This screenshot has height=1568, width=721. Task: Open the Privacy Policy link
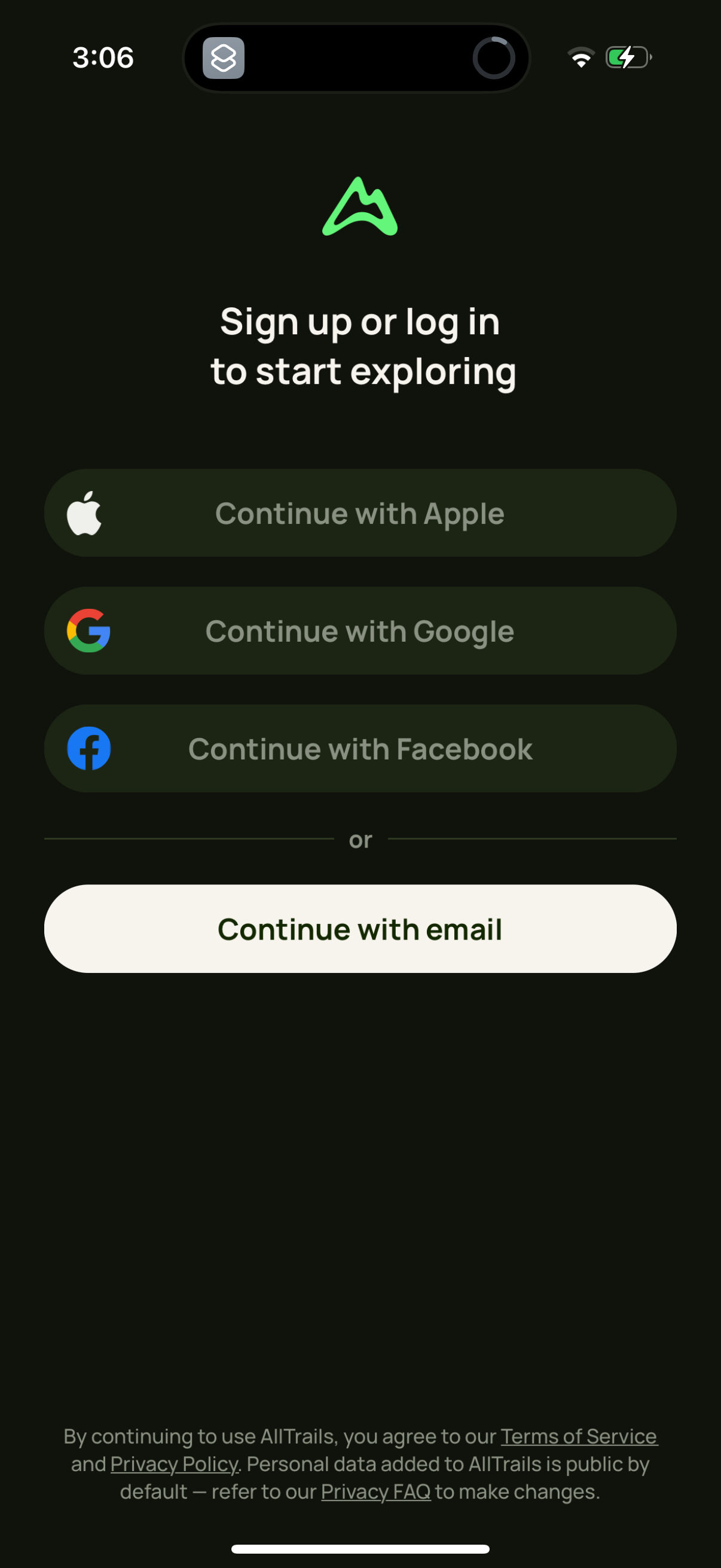point(174,1465)
